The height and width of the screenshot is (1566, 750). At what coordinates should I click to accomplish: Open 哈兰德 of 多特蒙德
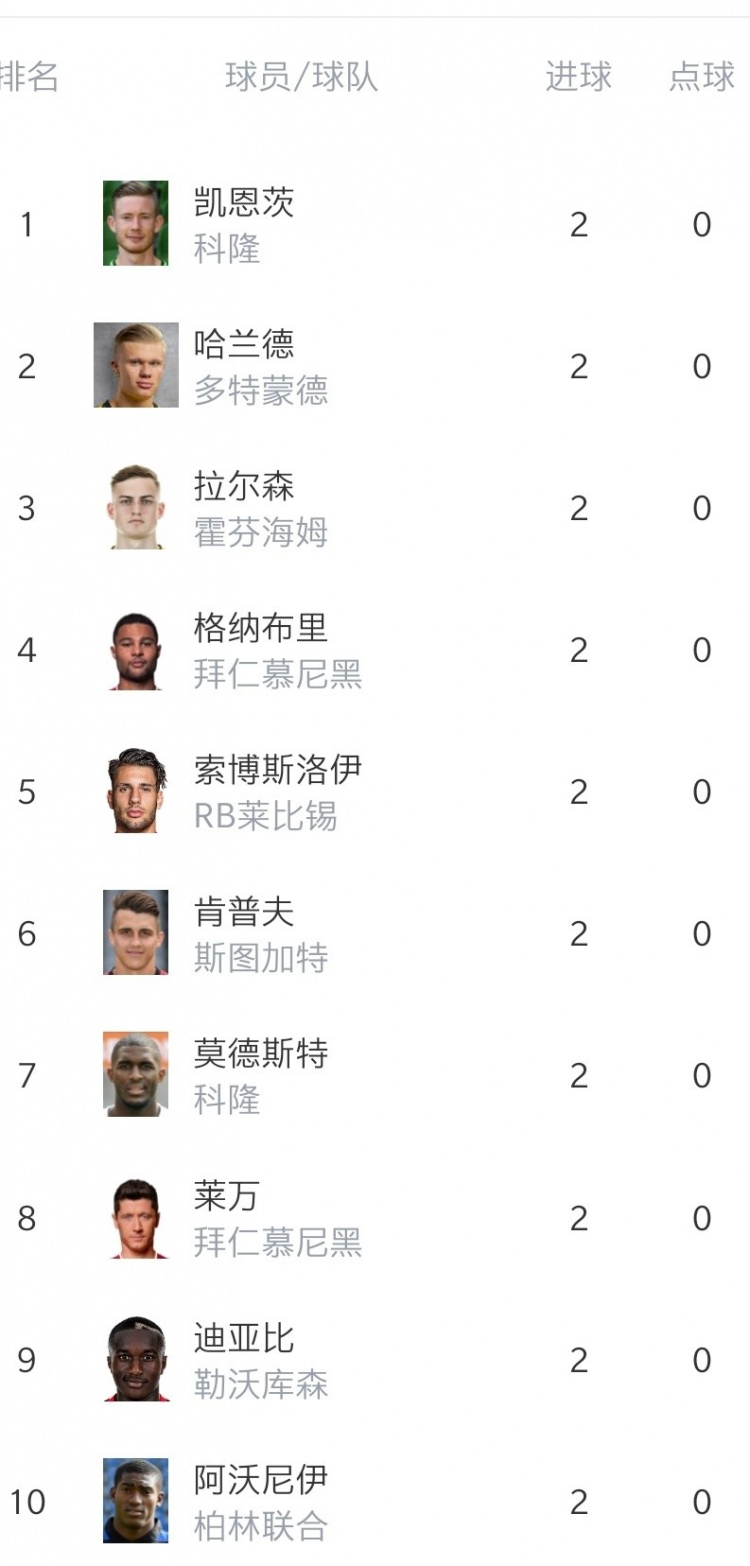[375, 365]
